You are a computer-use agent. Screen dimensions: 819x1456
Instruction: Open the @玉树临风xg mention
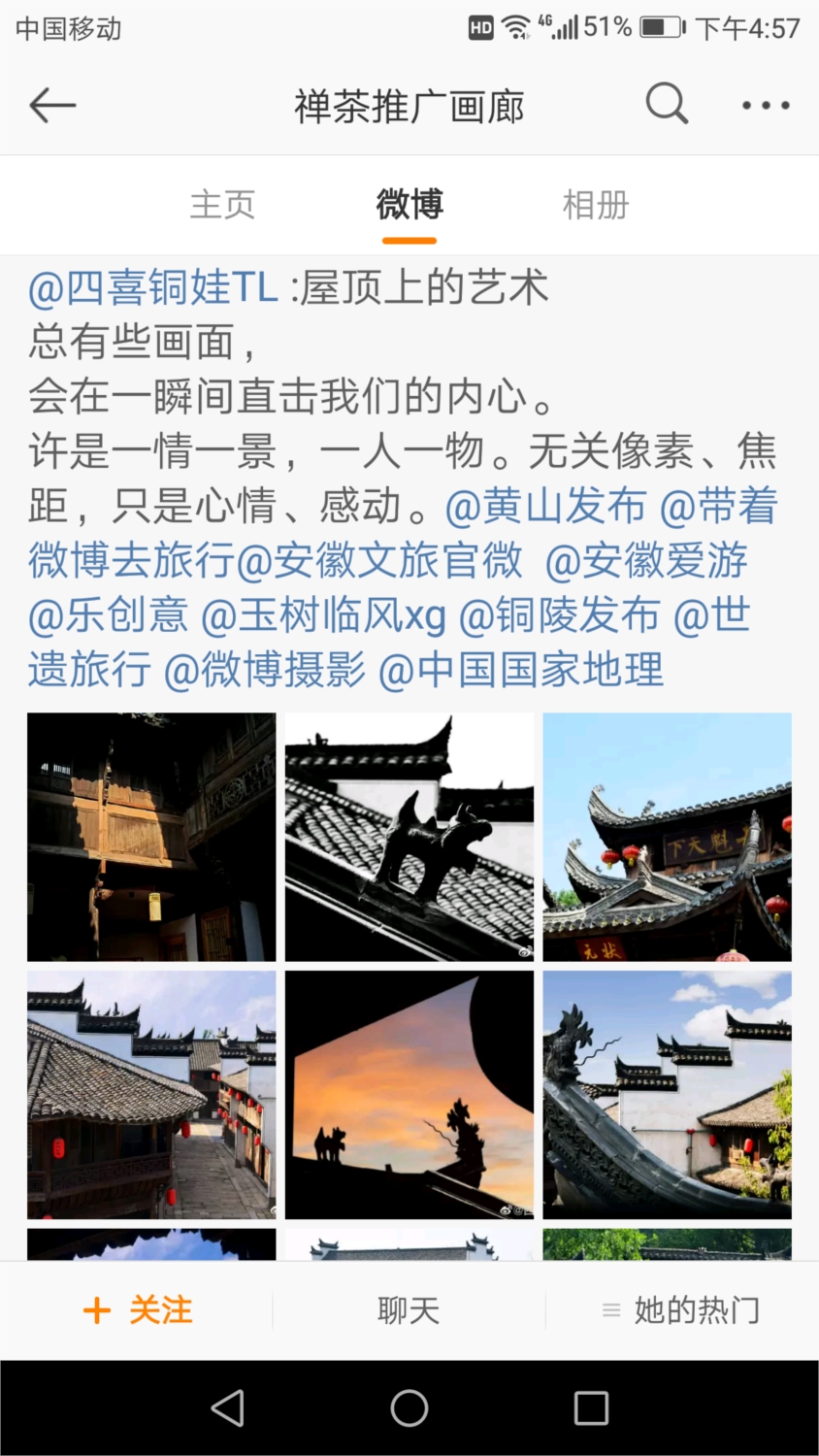[323, 615]
